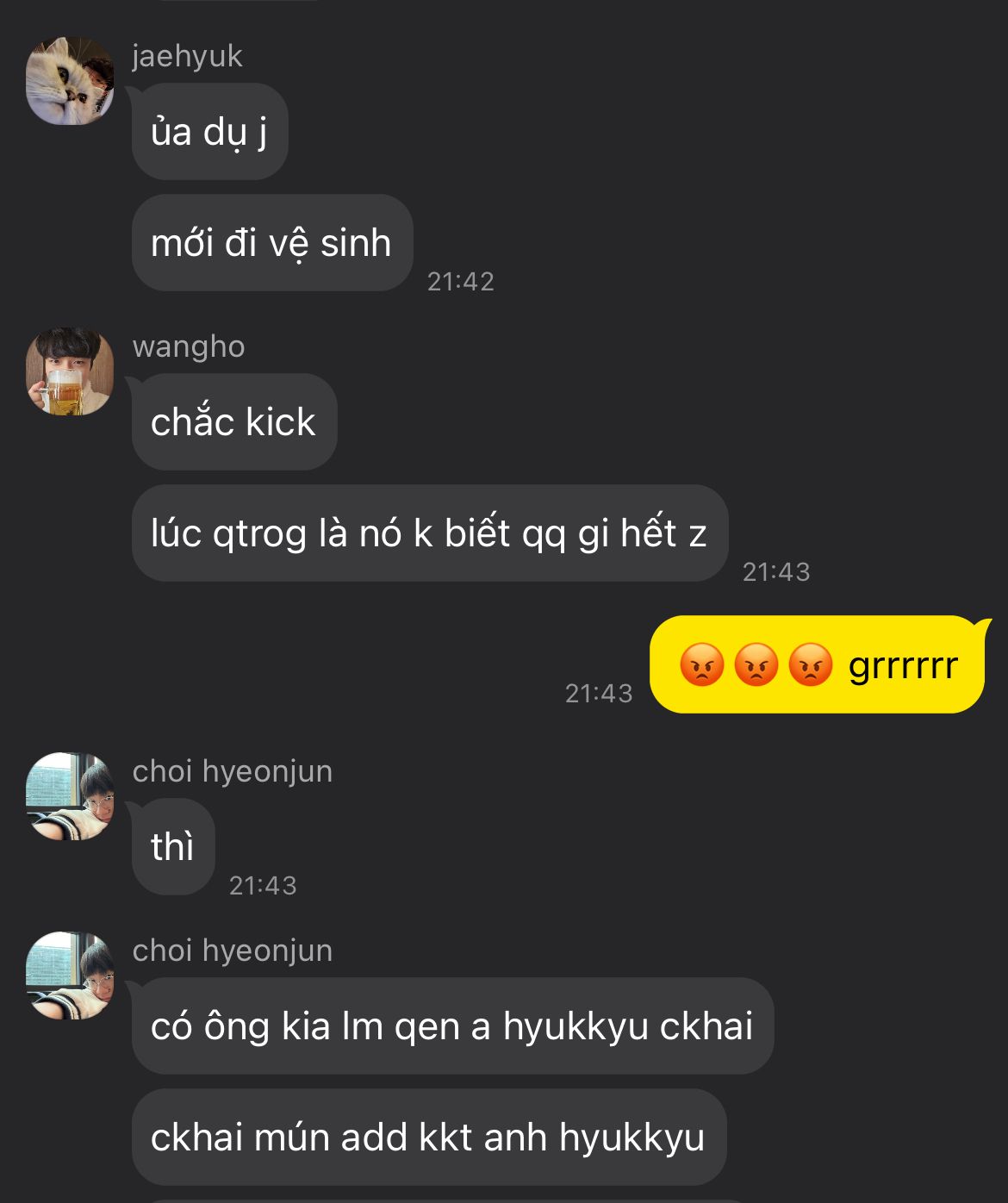This screenshot has width=1008, height=1203.
Task: Open jaehyuk's profile picture
Action: pyautogui.click(x=70, y=81)
